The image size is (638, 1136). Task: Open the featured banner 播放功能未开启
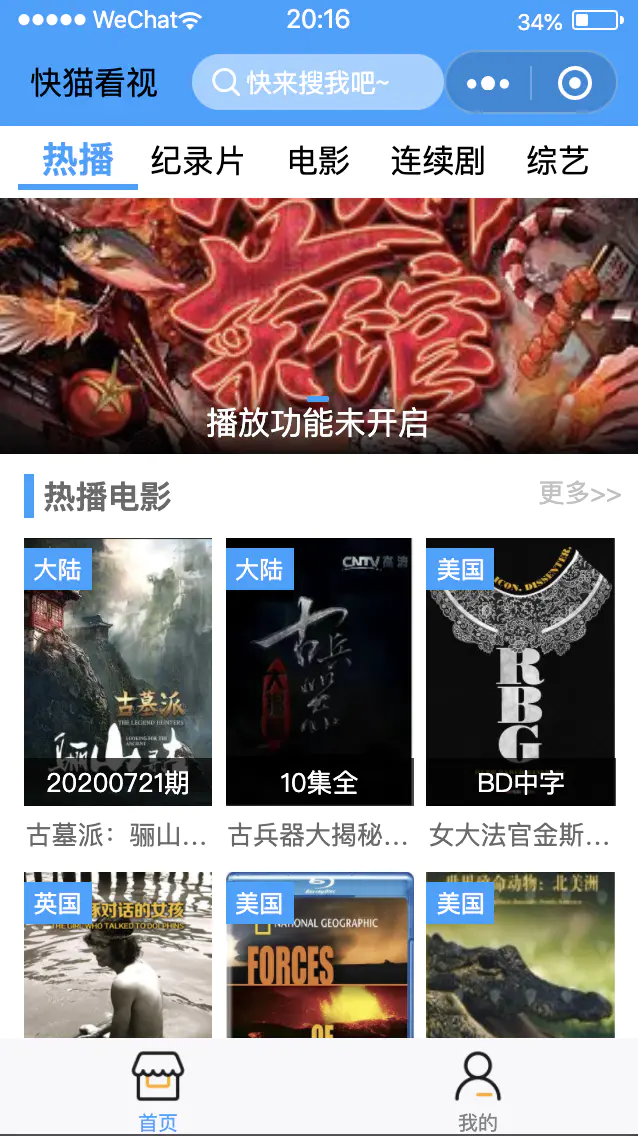click(319, 325)
